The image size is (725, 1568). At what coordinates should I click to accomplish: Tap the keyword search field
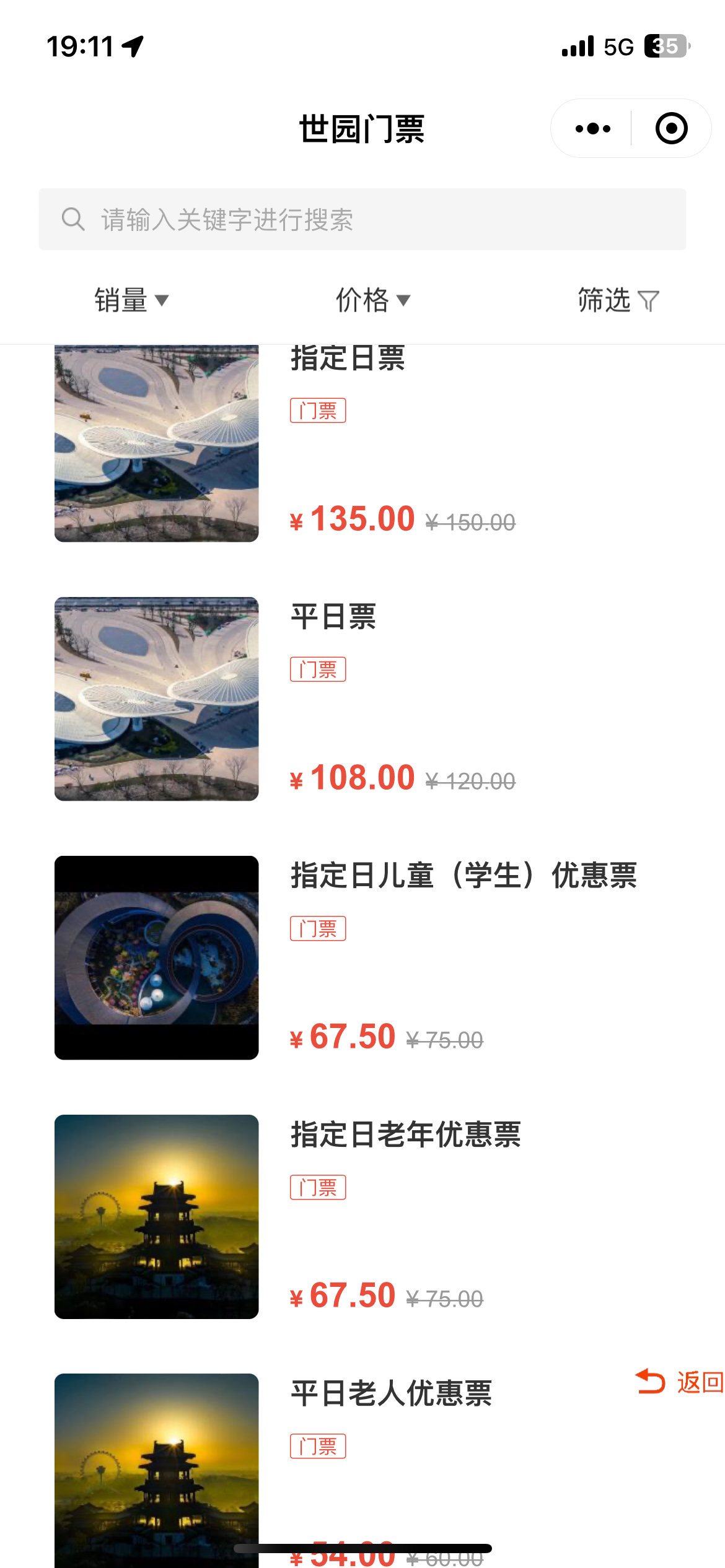coord(362,219)
